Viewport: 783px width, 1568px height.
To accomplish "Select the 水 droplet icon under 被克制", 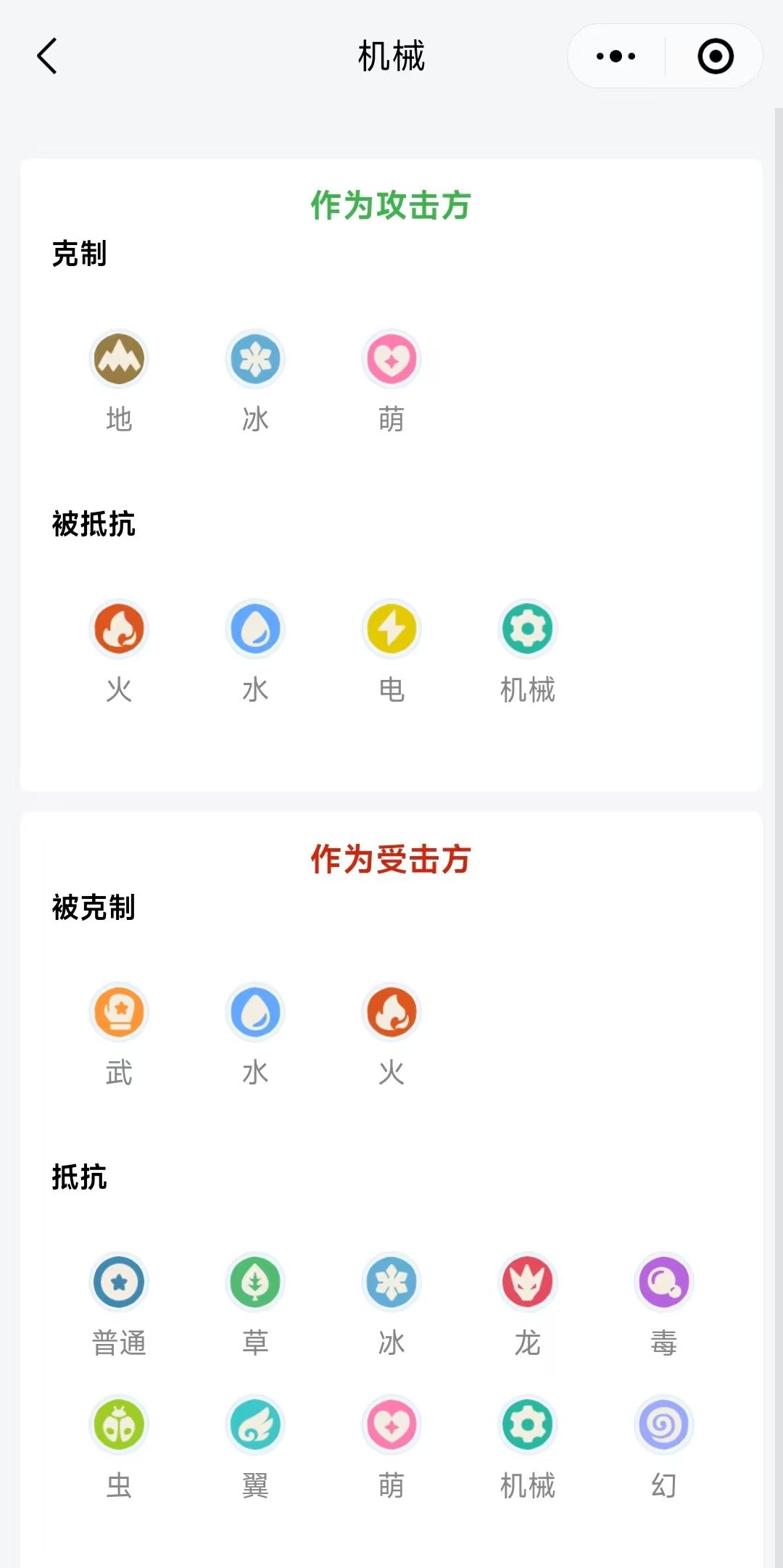I will coord(254,1011).
